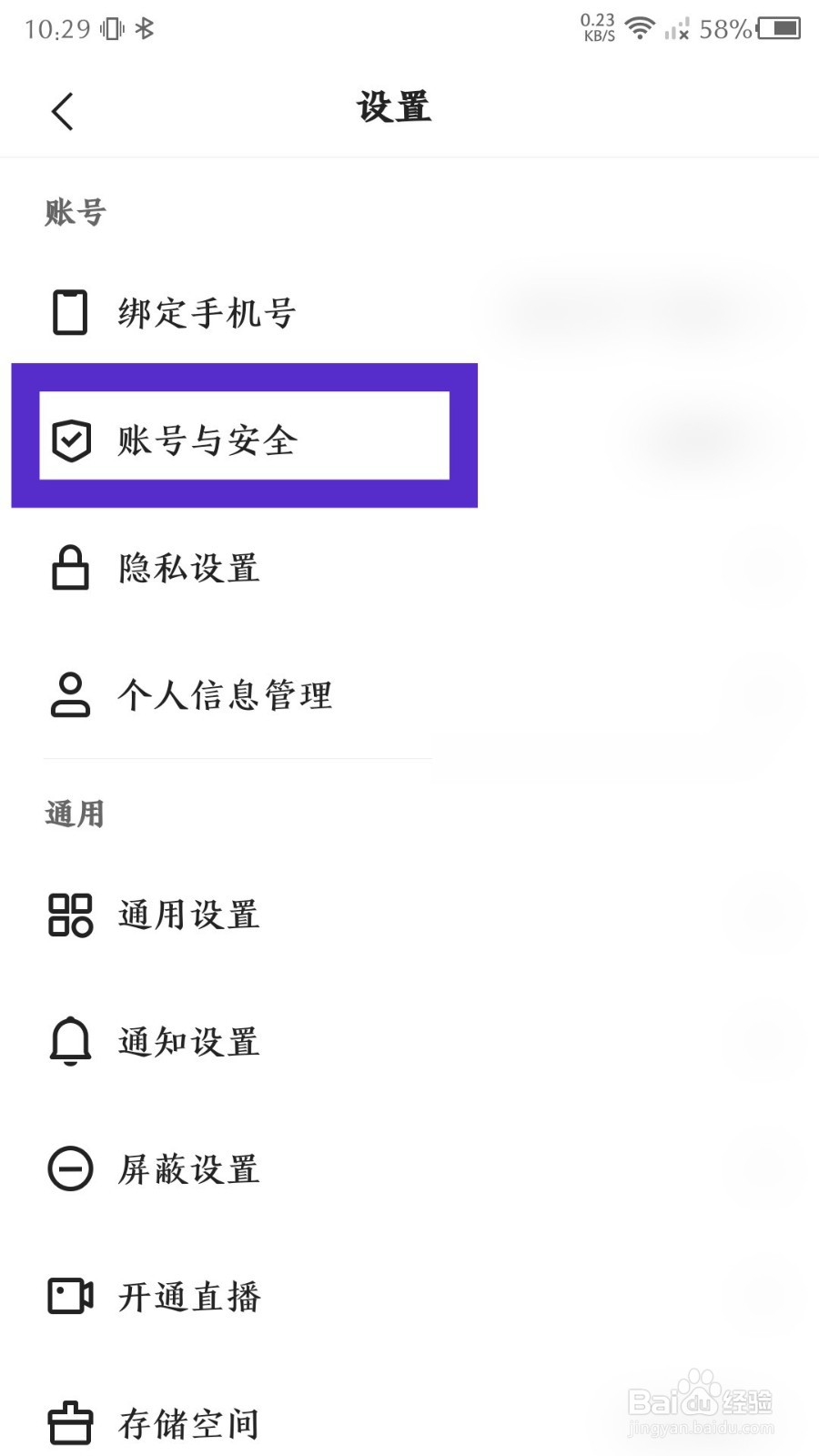Tap the 通用 section label
The image size is (819, 1456).
click(x=73, y=814)
